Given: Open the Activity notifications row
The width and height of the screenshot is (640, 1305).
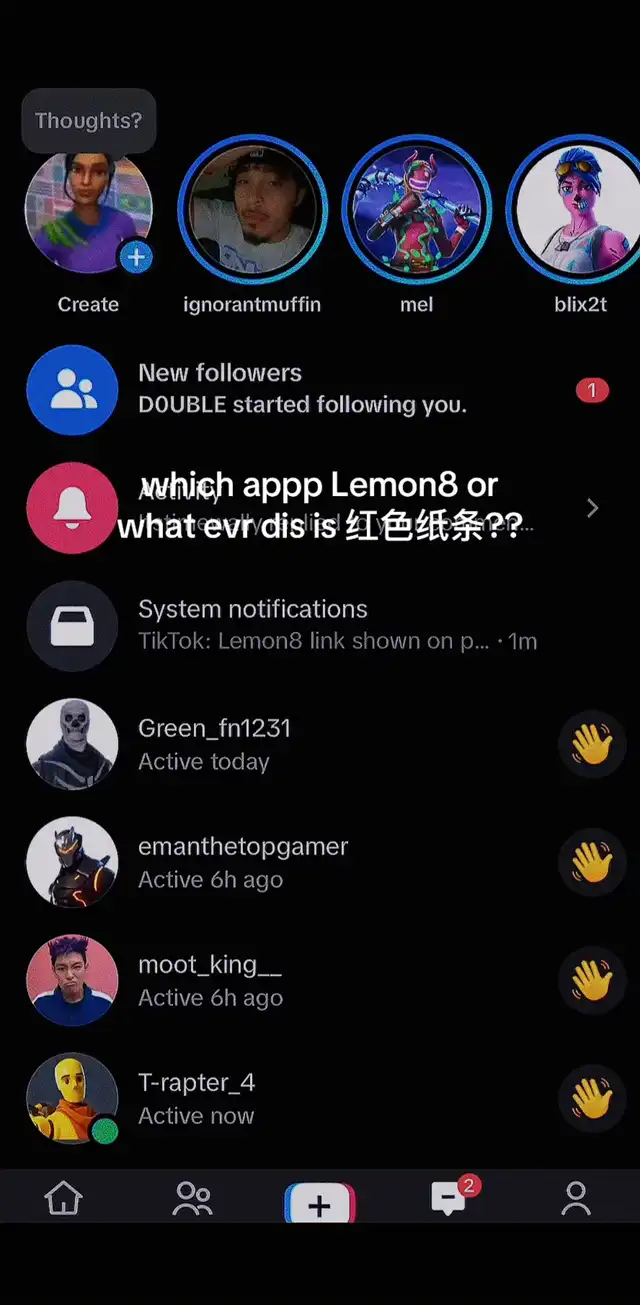Looking at the screenshot, I should point(320,508).
